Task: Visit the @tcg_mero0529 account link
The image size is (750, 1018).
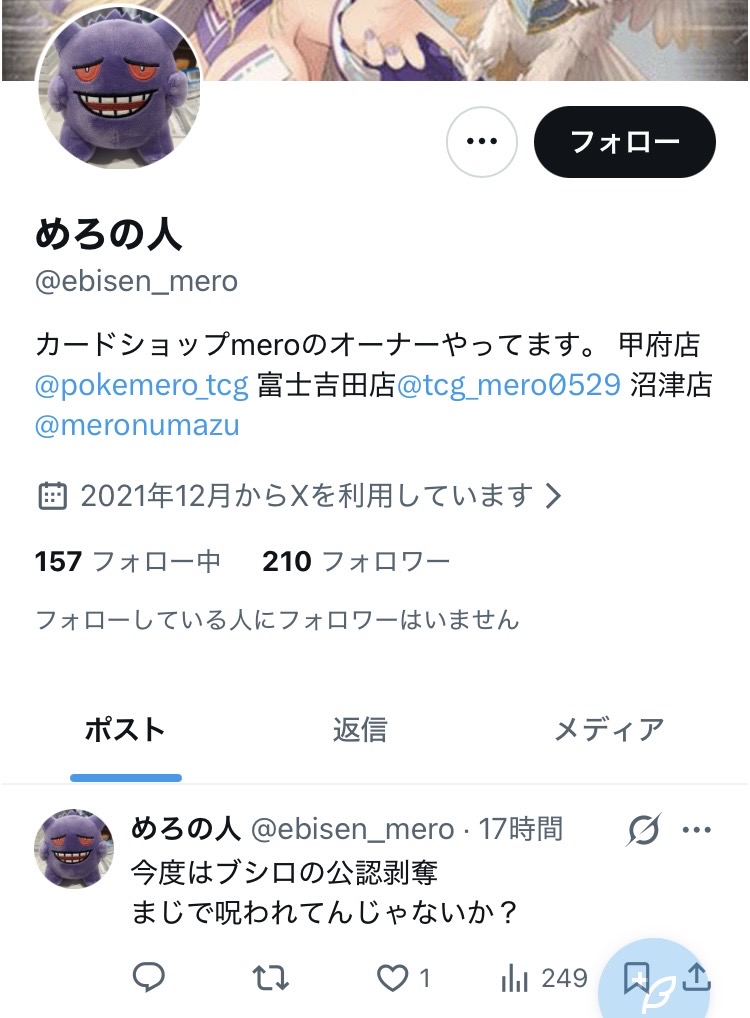Action: click(509, 385)
